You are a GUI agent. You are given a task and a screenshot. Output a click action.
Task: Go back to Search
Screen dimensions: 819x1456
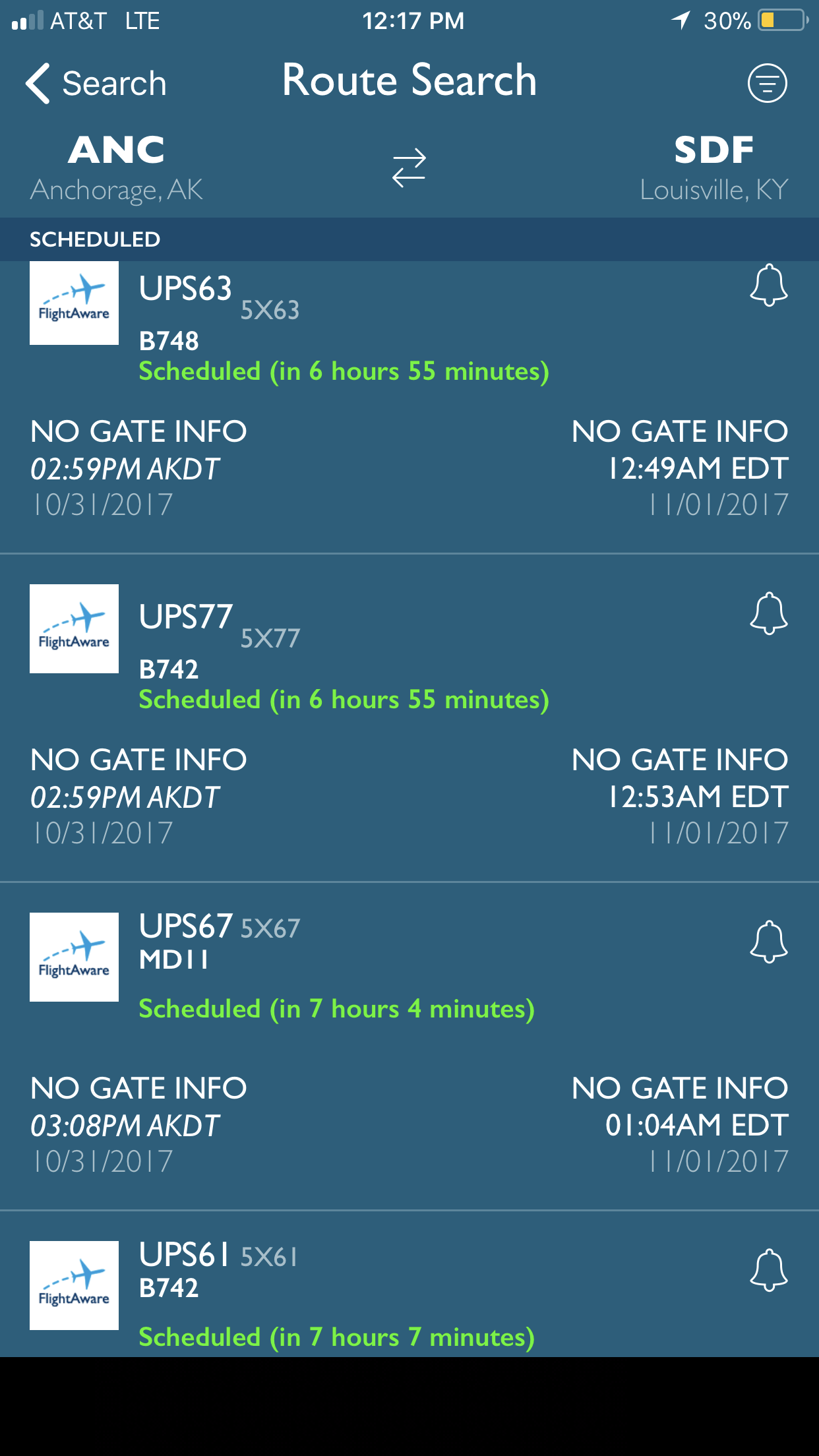(96, 83)
